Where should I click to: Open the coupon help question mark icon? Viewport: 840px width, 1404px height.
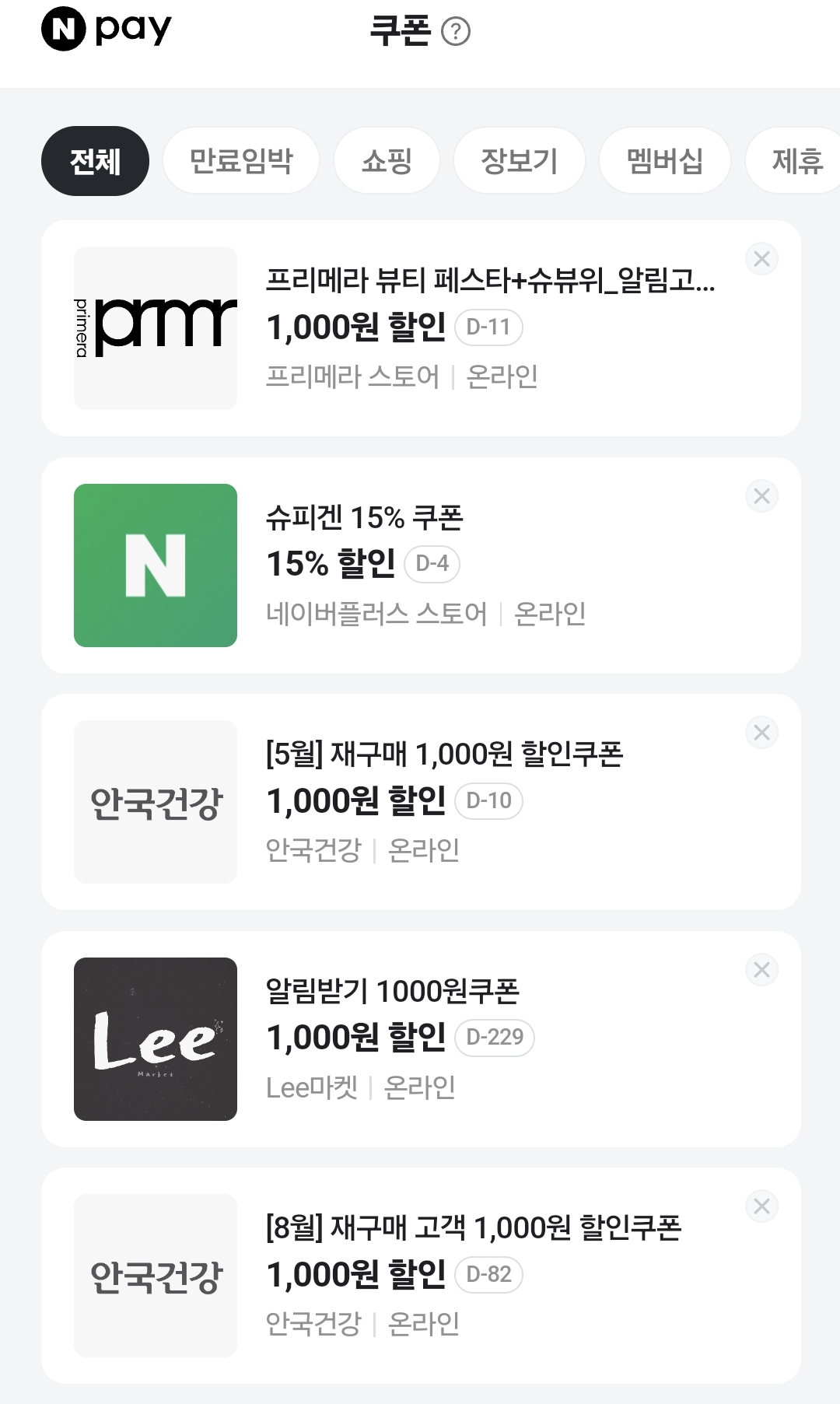pos(456,32)
